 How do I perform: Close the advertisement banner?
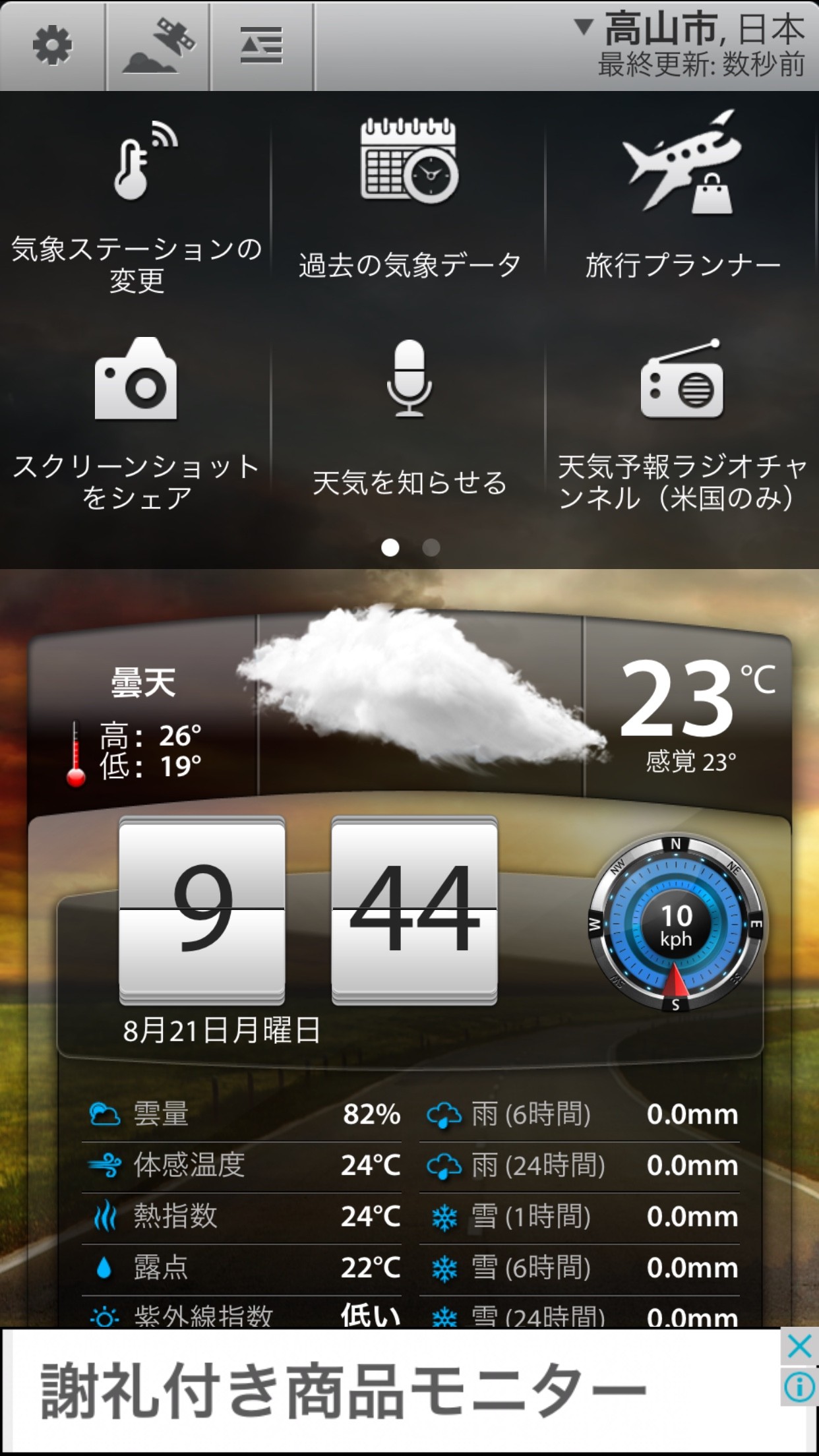tap(799, 1346)
